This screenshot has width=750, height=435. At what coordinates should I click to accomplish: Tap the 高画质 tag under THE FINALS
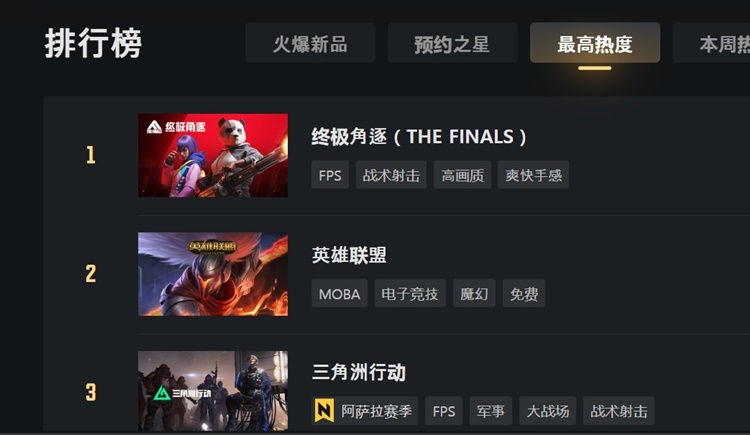coord(462,175)
